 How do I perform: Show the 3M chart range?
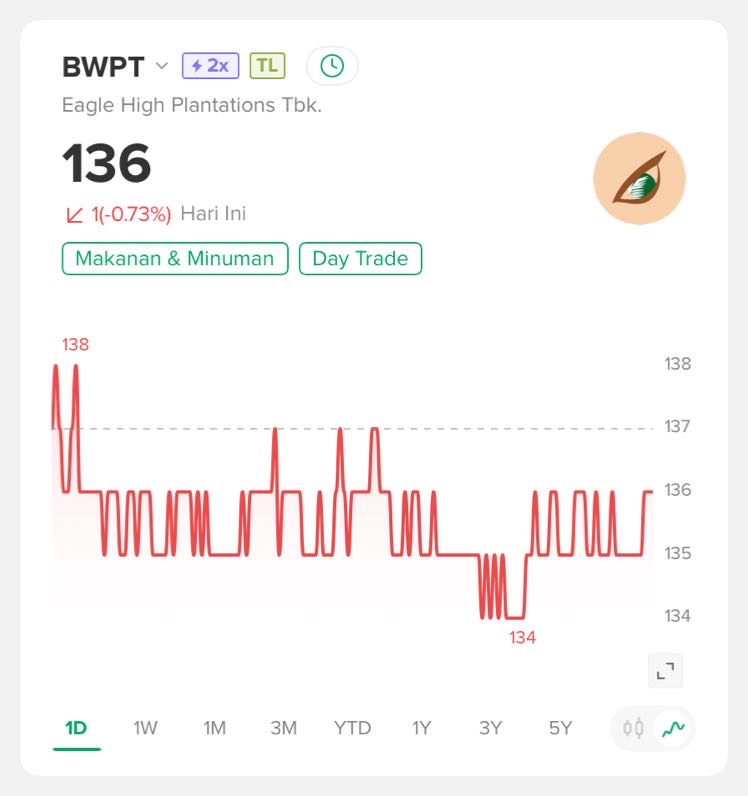[x=283, y=728]
